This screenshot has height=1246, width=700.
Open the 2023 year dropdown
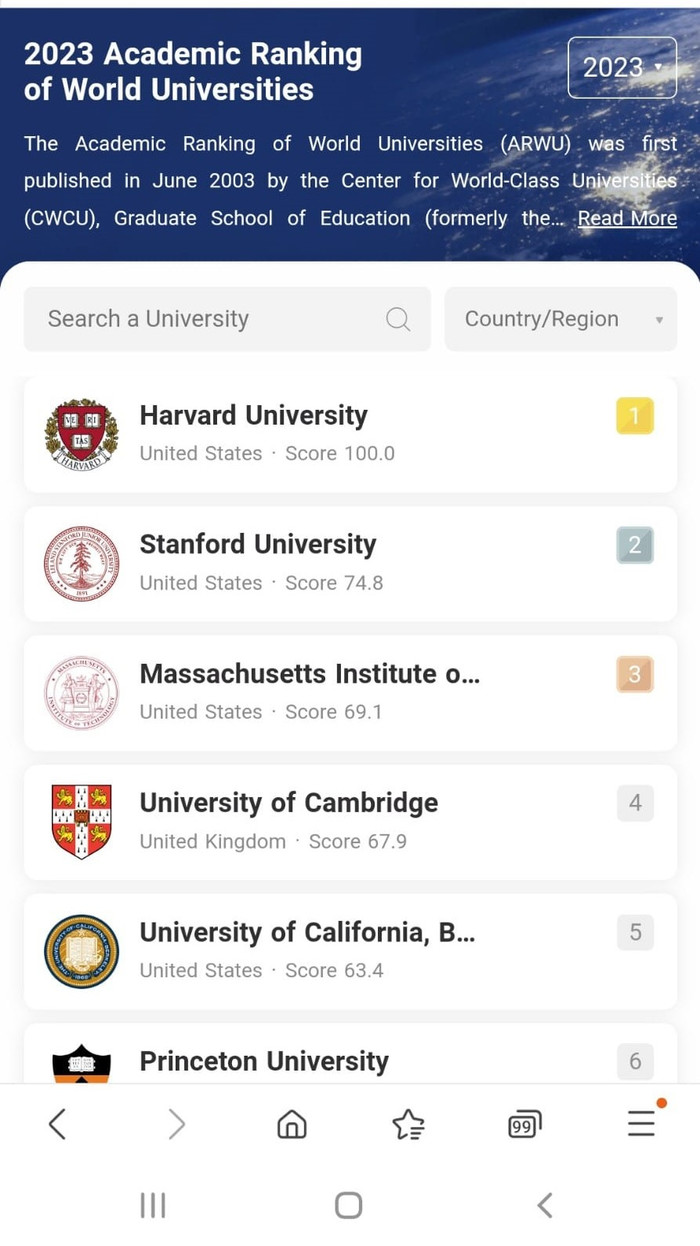[x=622, y=67]
